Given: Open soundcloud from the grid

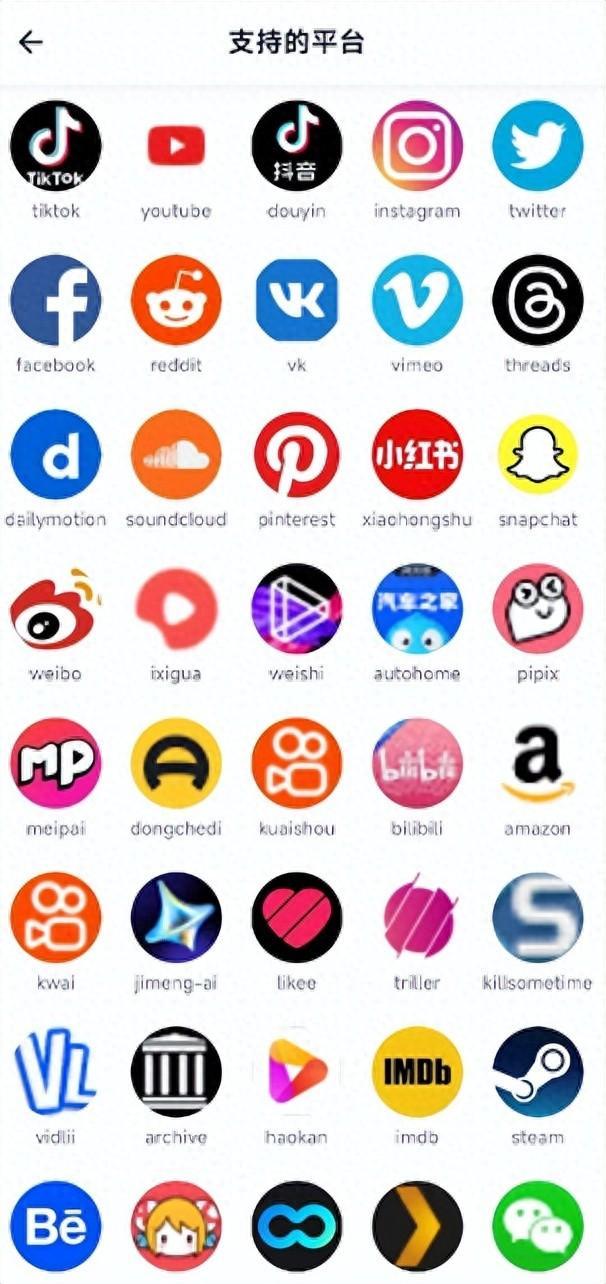Looking at the screenshot, I should pos(176,454).
